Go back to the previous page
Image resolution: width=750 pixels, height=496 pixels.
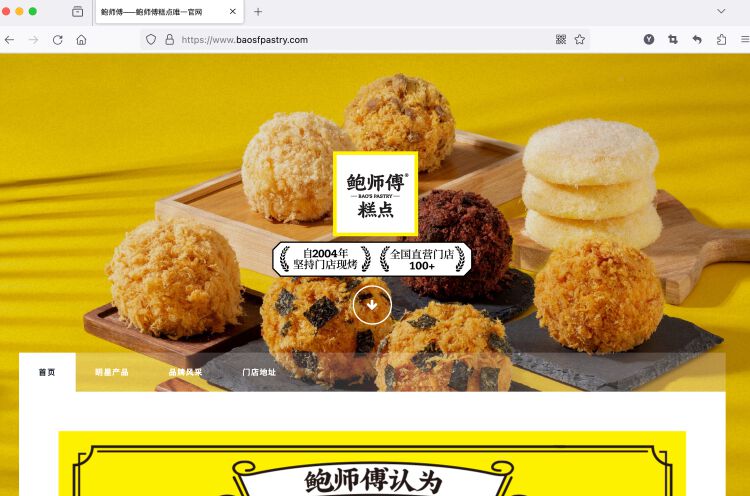pos(10,40)
